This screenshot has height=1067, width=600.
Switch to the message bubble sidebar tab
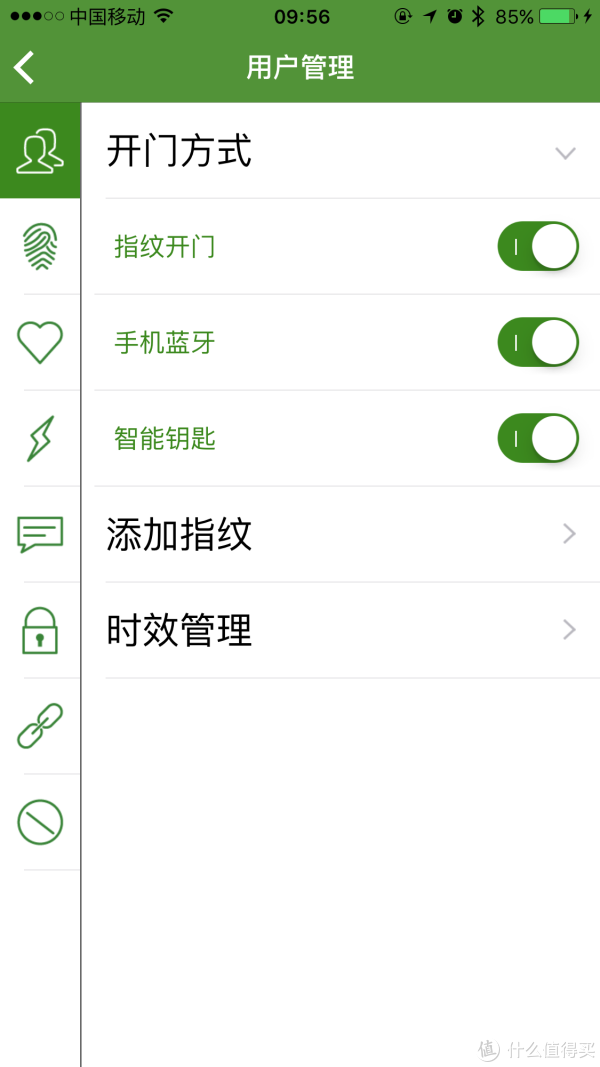pyautogui.click(x=40, y=534)
